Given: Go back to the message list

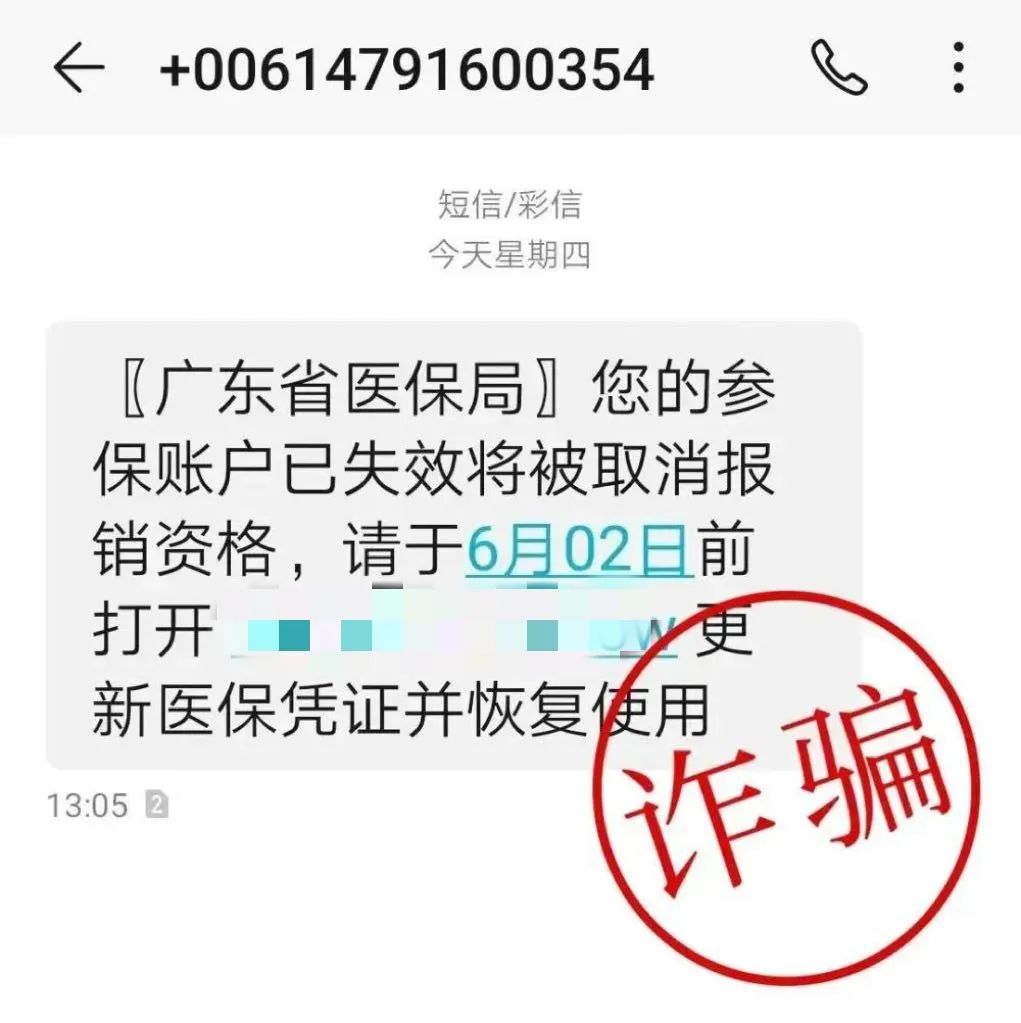Looking at the screenshot, I should pos(79,68).
